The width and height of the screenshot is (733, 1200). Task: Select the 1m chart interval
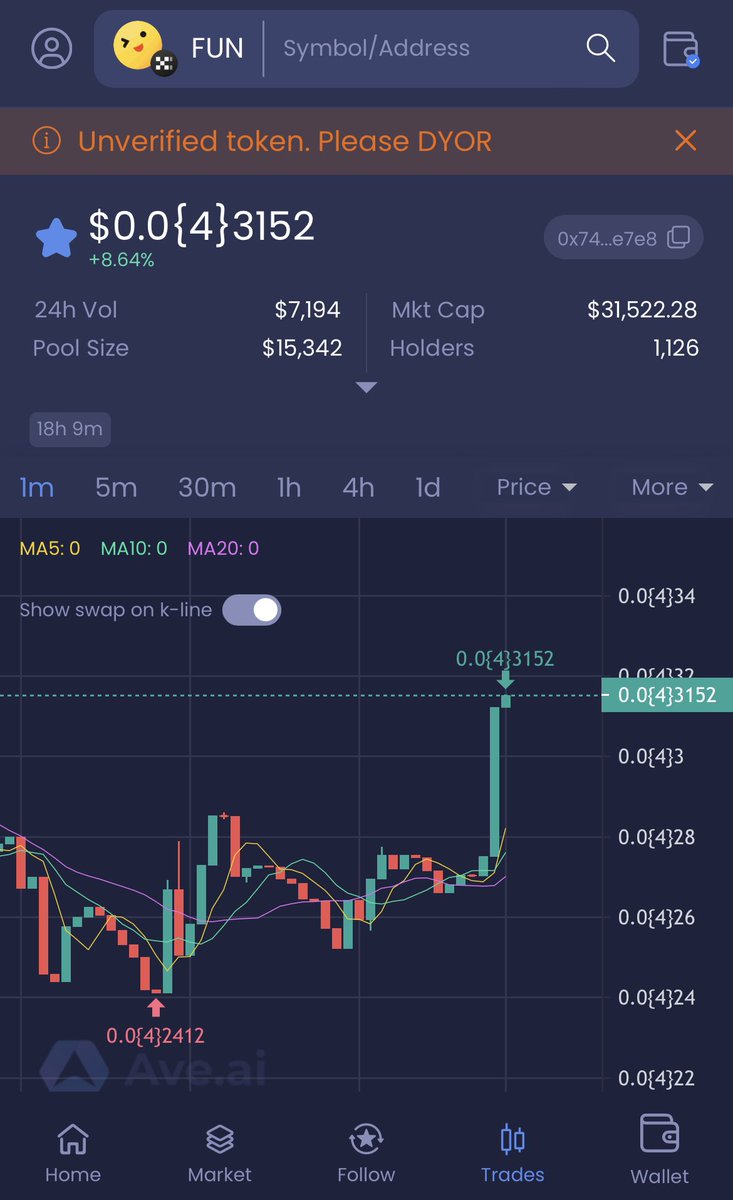[x=37, y=487]
